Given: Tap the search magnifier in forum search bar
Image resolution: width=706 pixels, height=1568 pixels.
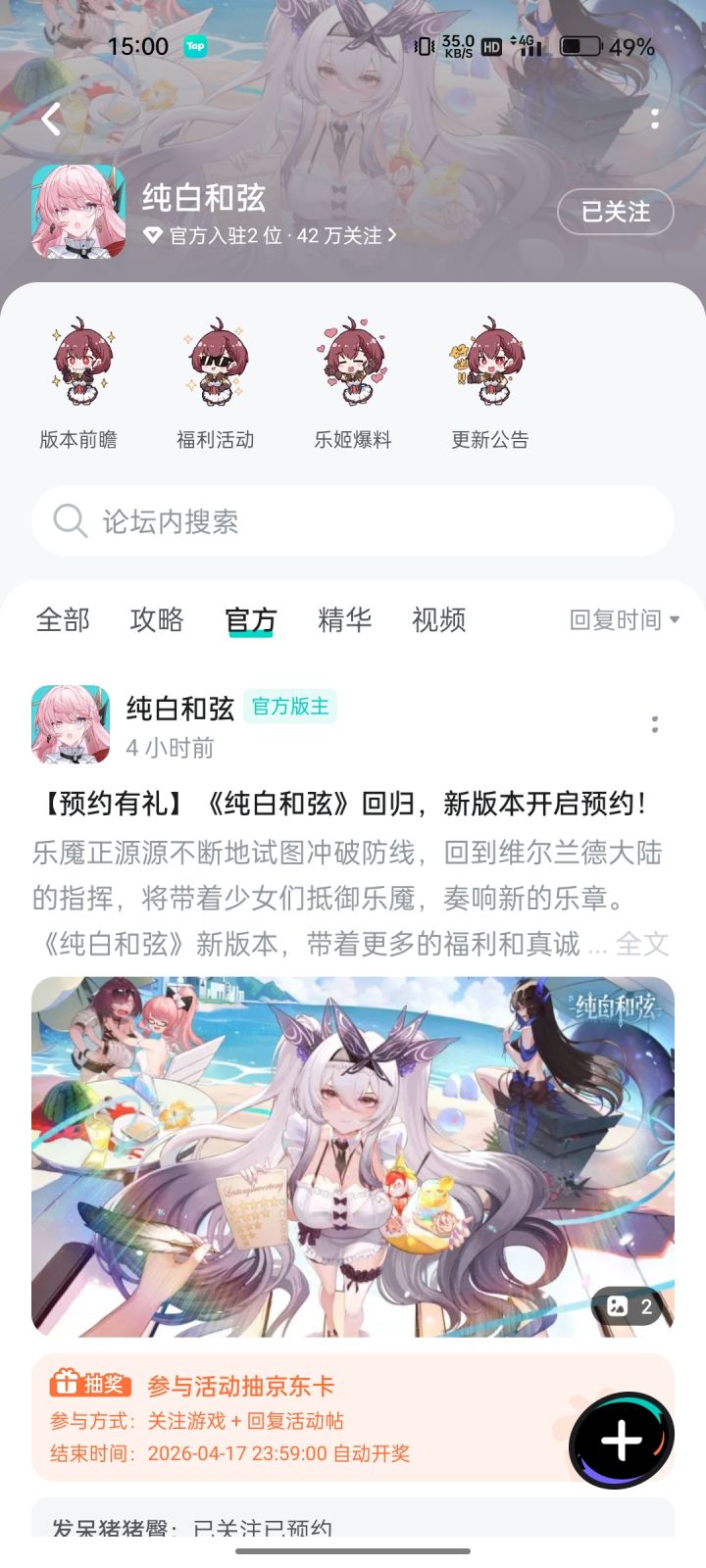Looking at the screenshot, I should coord(68,520).
